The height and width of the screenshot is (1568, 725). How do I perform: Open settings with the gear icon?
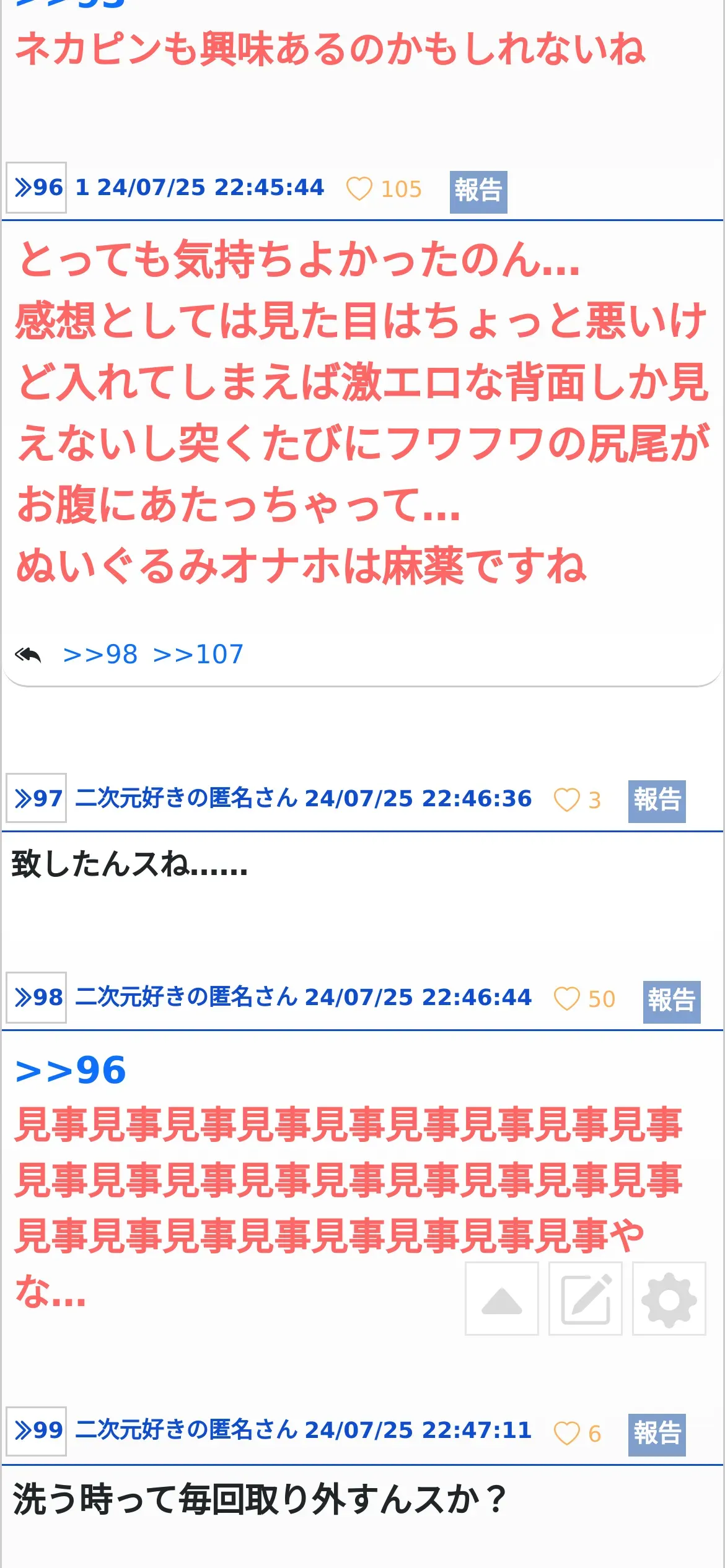click(x=669, y=1298)
